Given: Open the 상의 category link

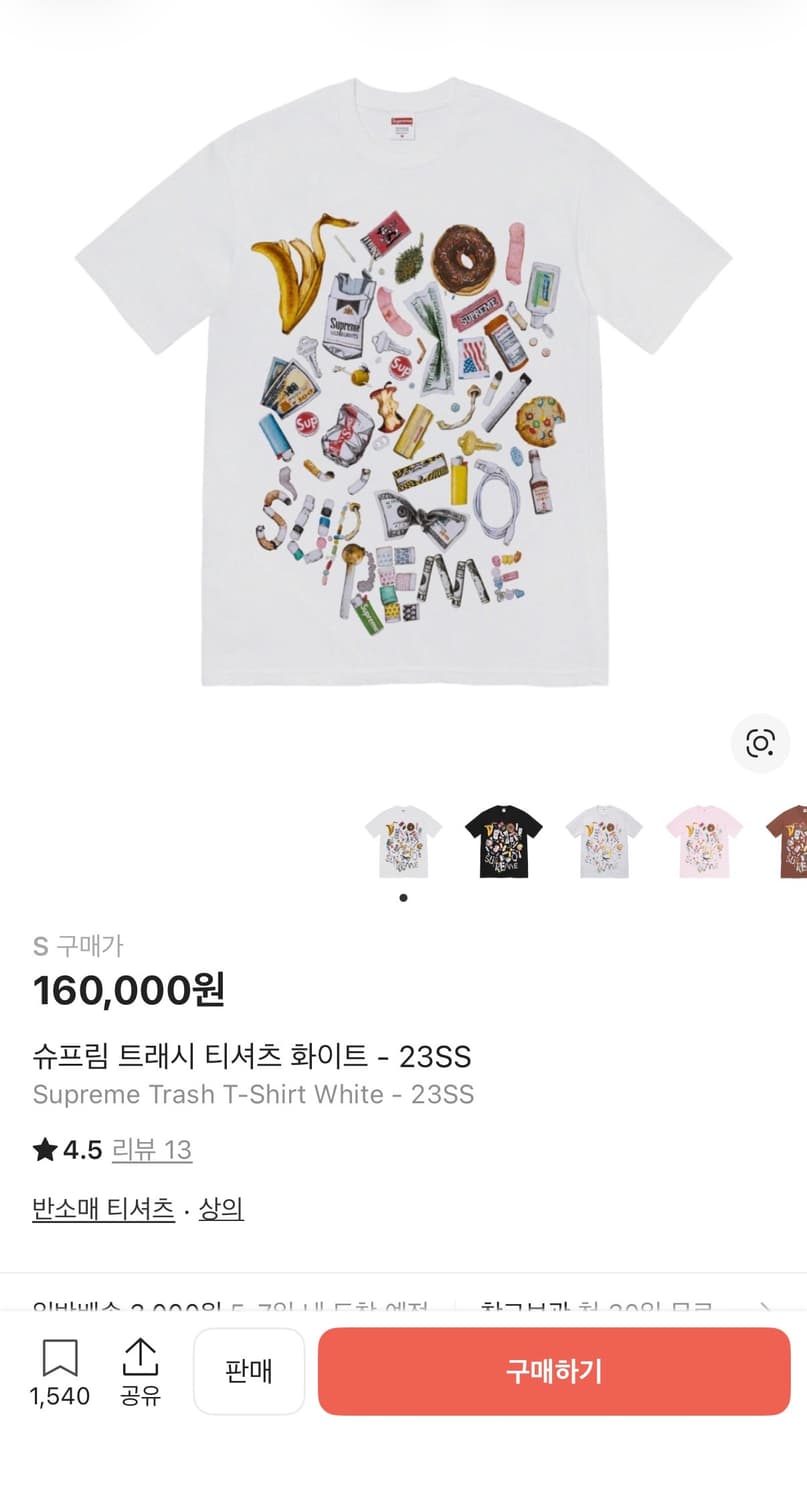Looking at the screenshot, I should click(220, 1209).
